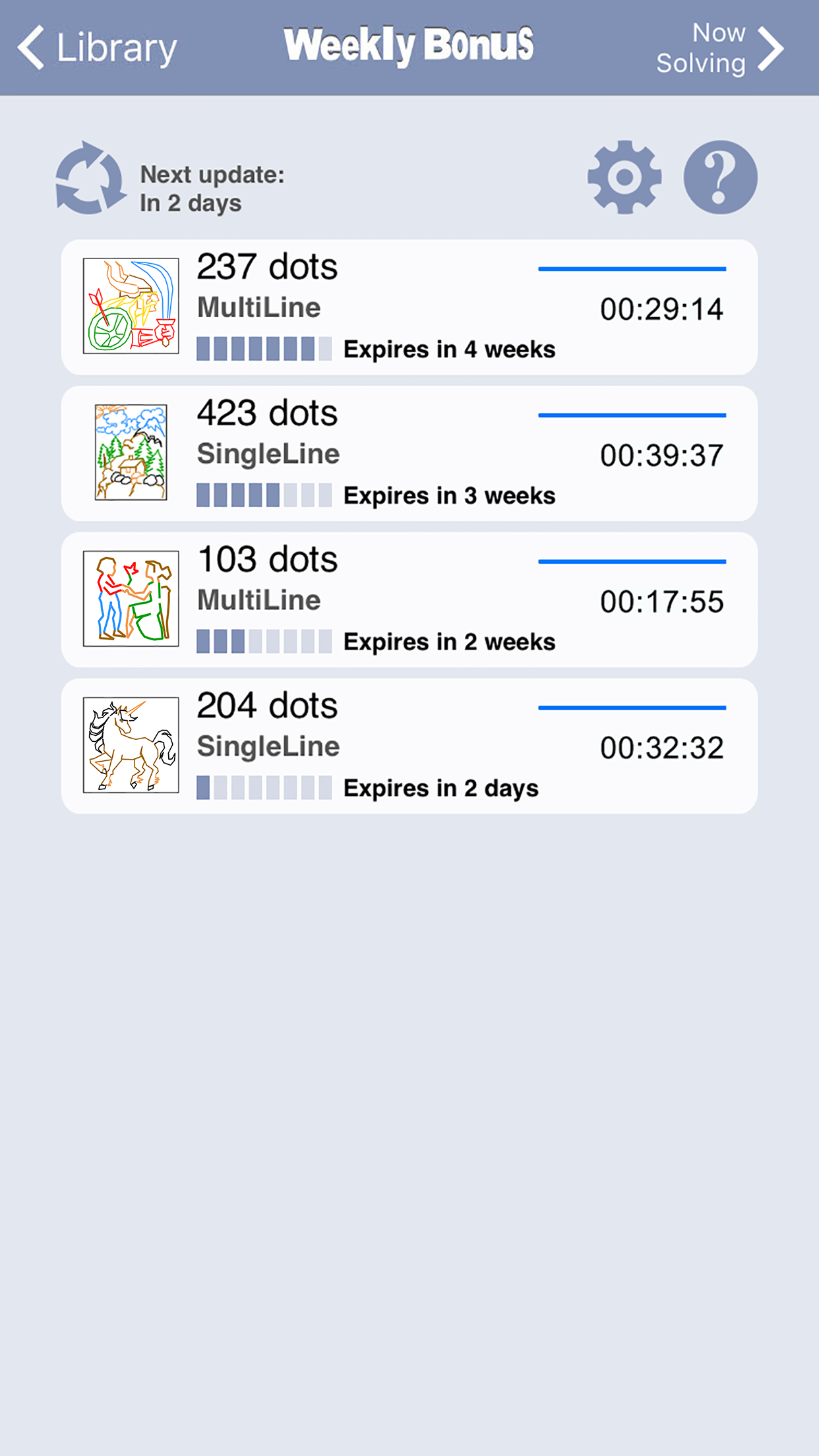
Task: Open the 103 dots MultiLine puzzle
Action: pyautogui.click(x=409, y=599)
